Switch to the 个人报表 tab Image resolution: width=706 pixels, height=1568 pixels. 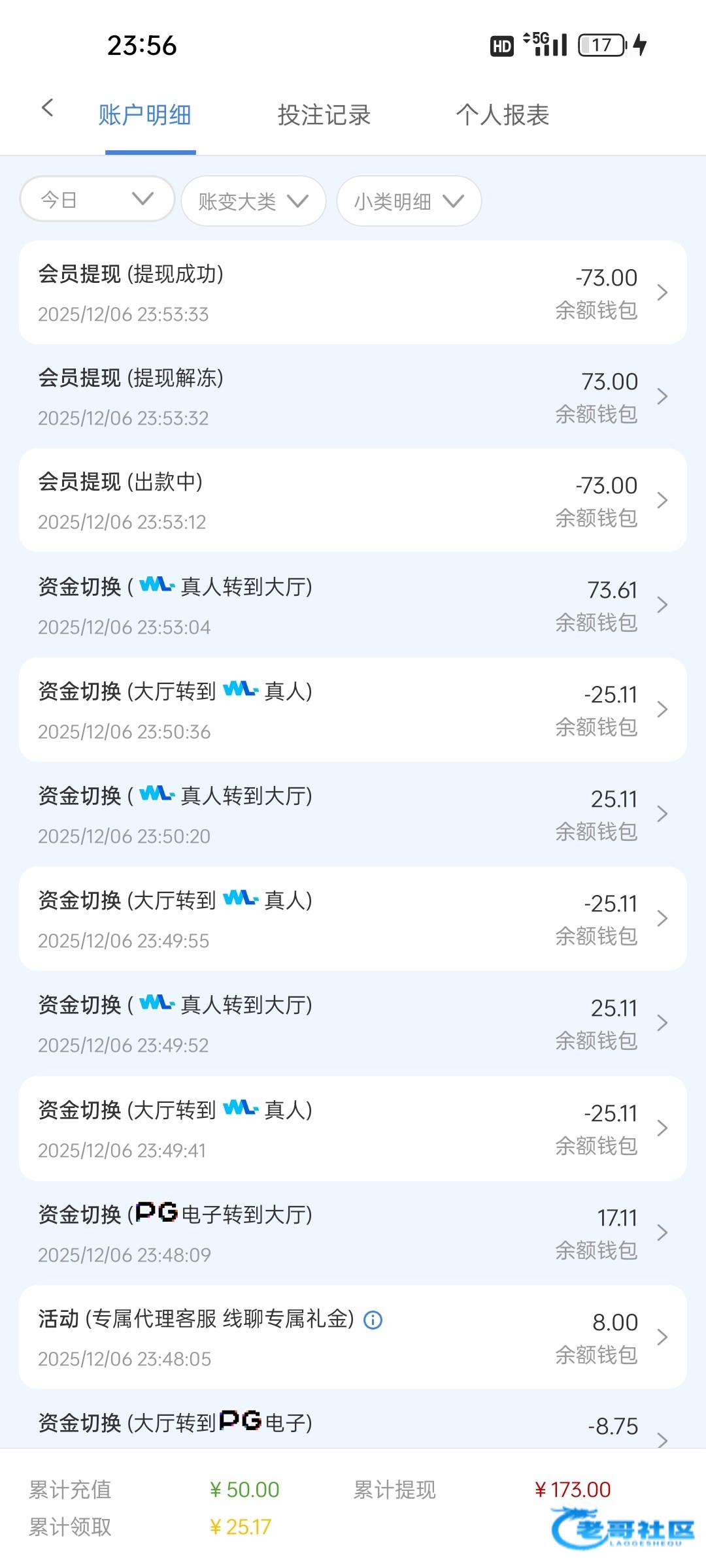coord(502,115)
